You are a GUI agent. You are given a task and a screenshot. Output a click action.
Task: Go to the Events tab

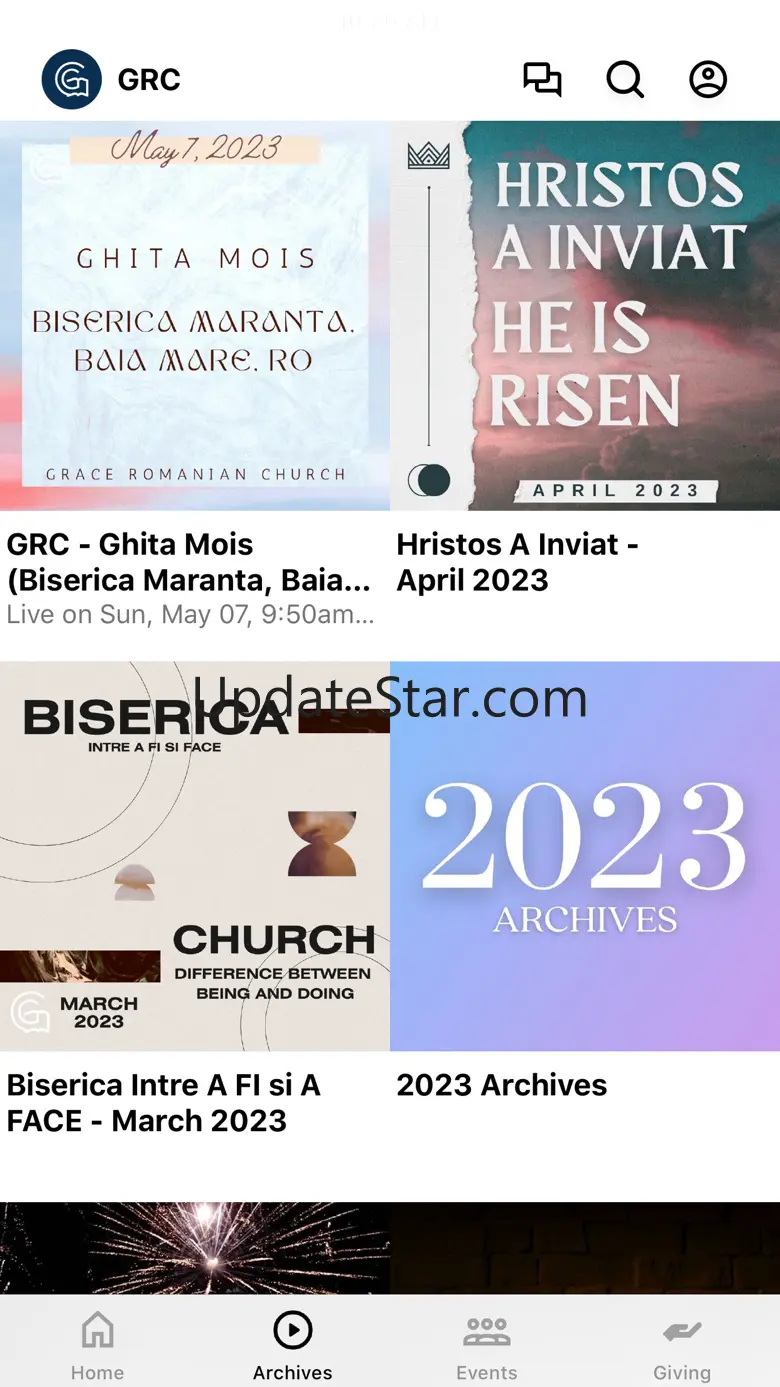click(x=487, y=1344)
